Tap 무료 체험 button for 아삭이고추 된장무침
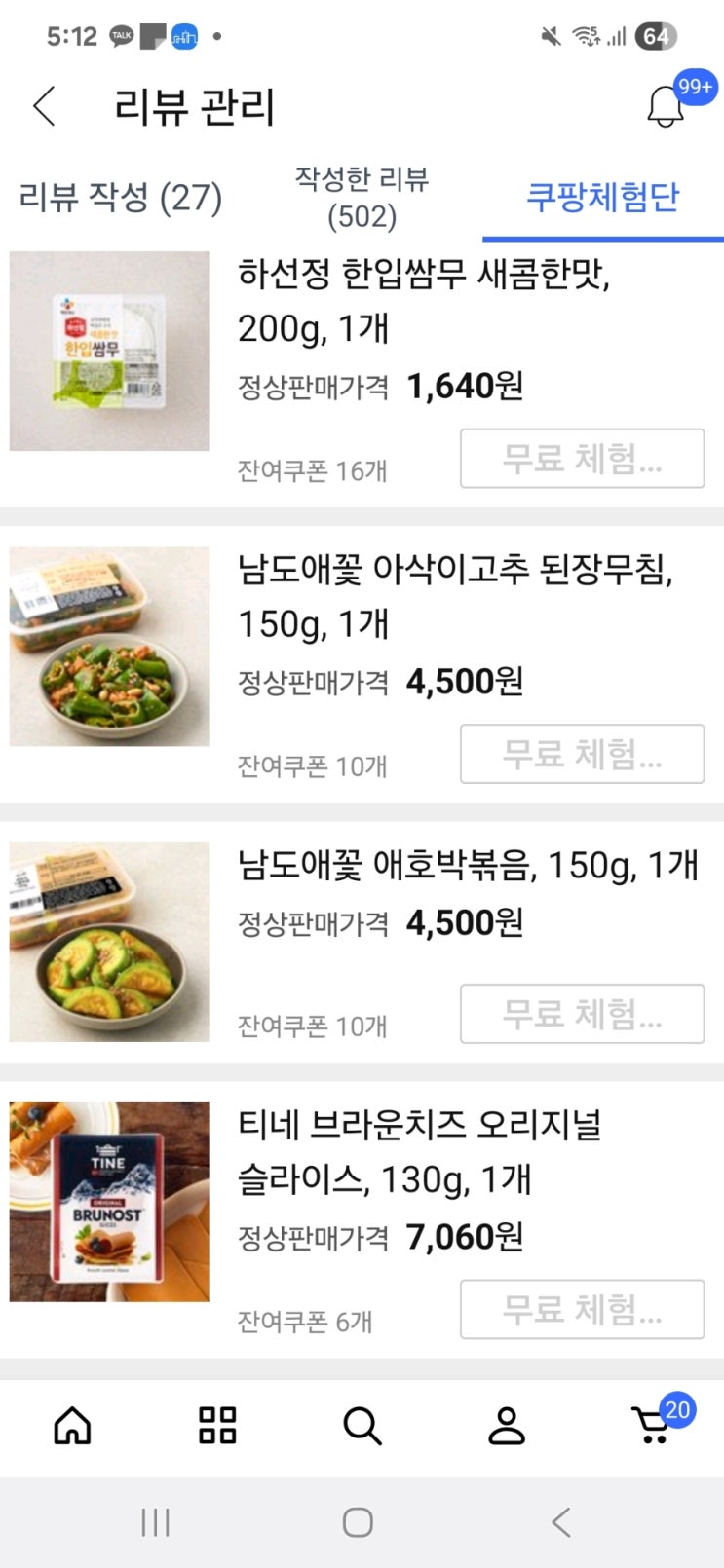724x1568 pixels. tap(582, 754)
